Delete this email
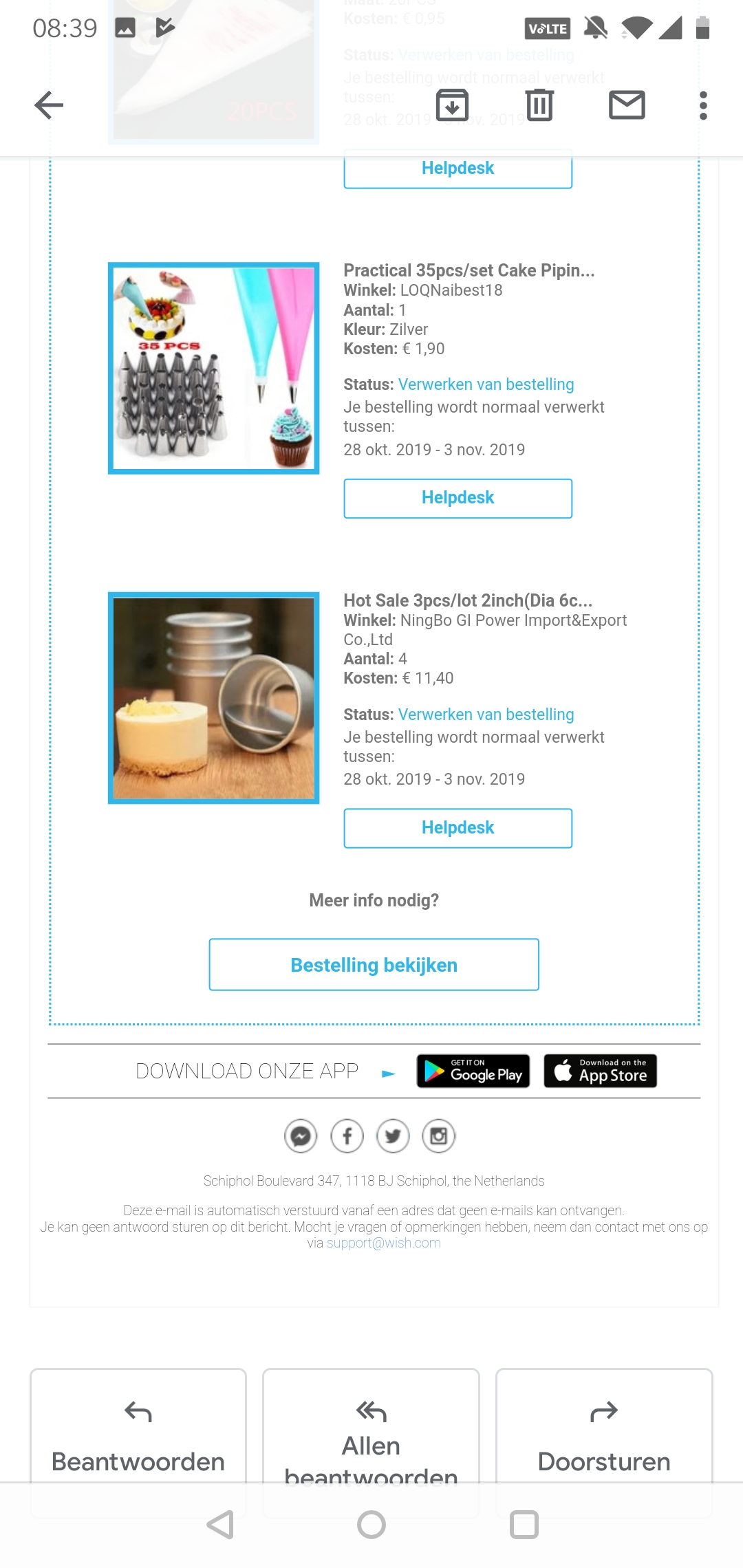 539,105
